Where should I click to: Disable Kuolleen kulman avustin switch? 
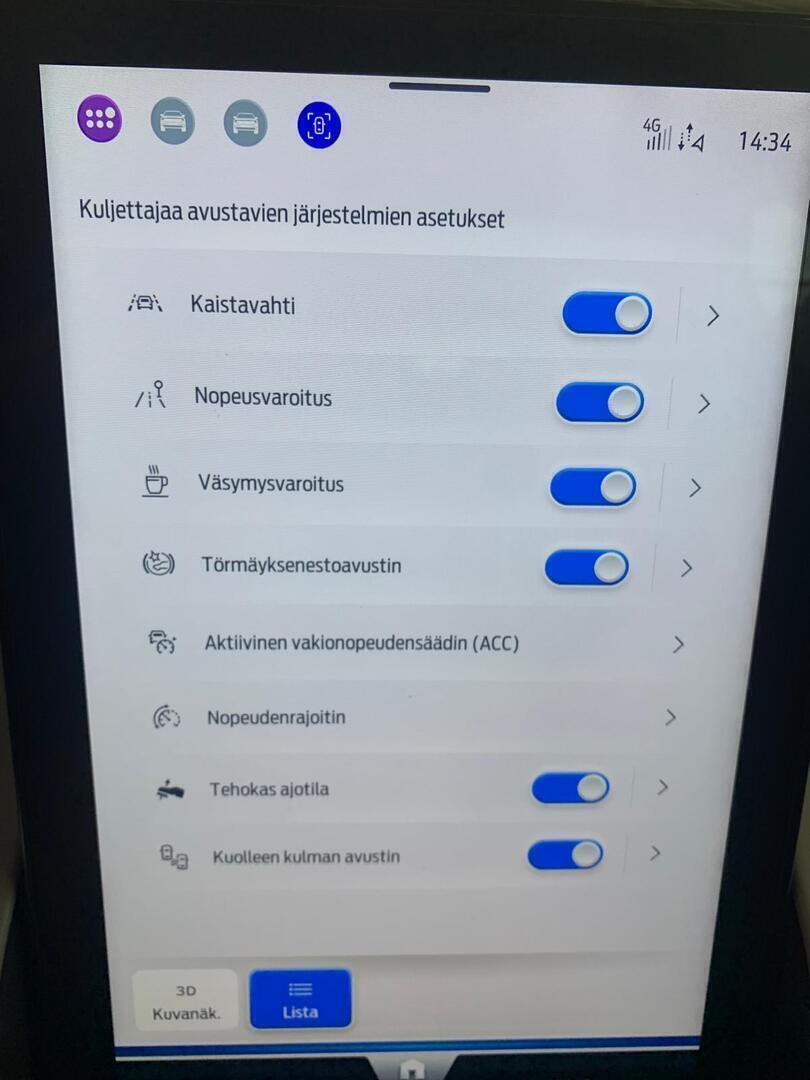pyautogui.click(x=565, y=855)
